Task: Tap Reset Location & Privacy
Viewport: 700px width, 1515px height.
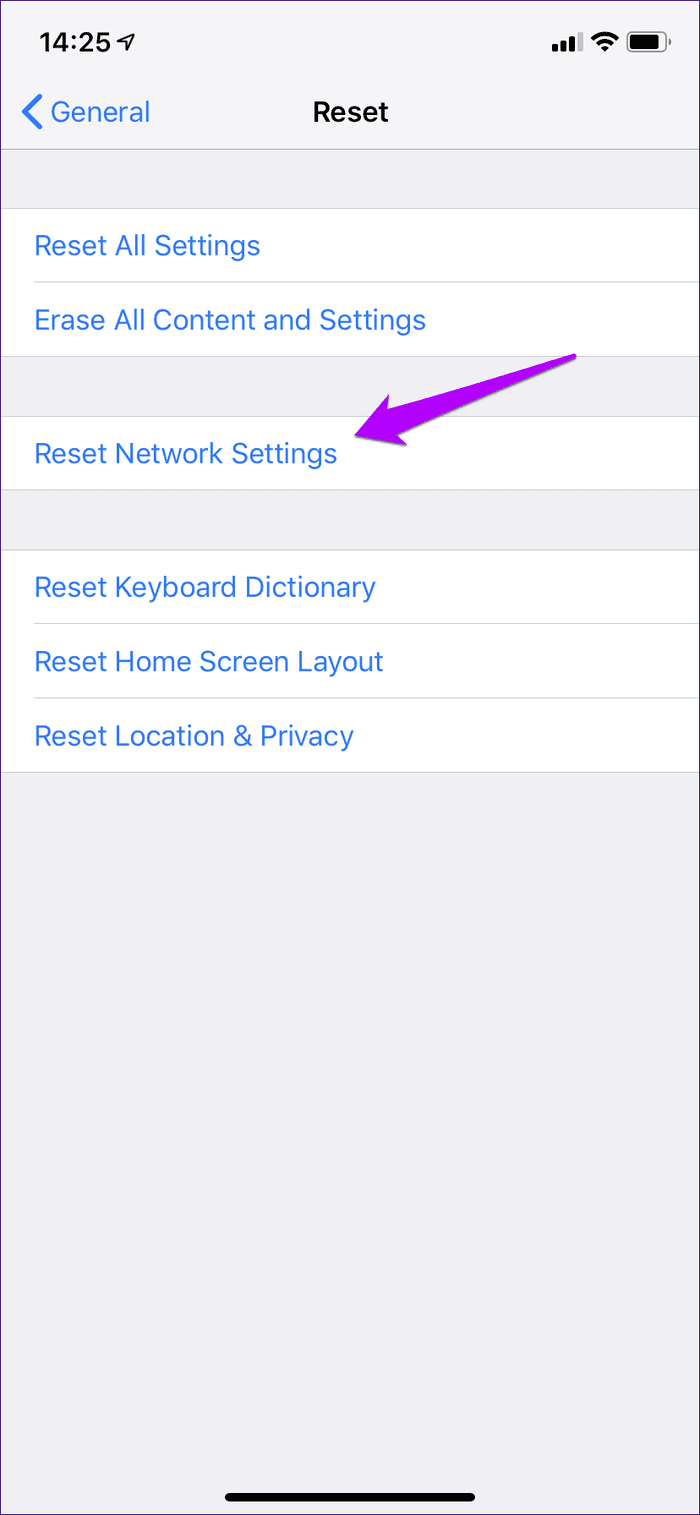Action: coord(350,735)
